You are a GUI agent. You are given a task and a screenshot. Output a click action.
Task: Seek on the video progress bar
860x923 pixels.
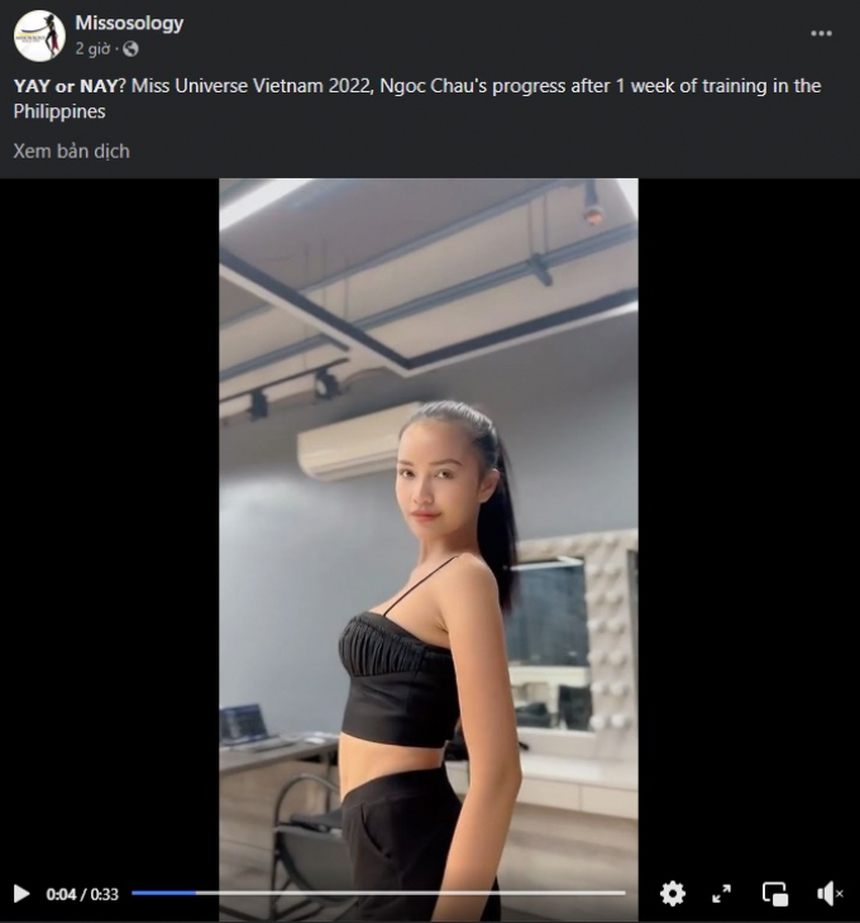pos(378,893)
